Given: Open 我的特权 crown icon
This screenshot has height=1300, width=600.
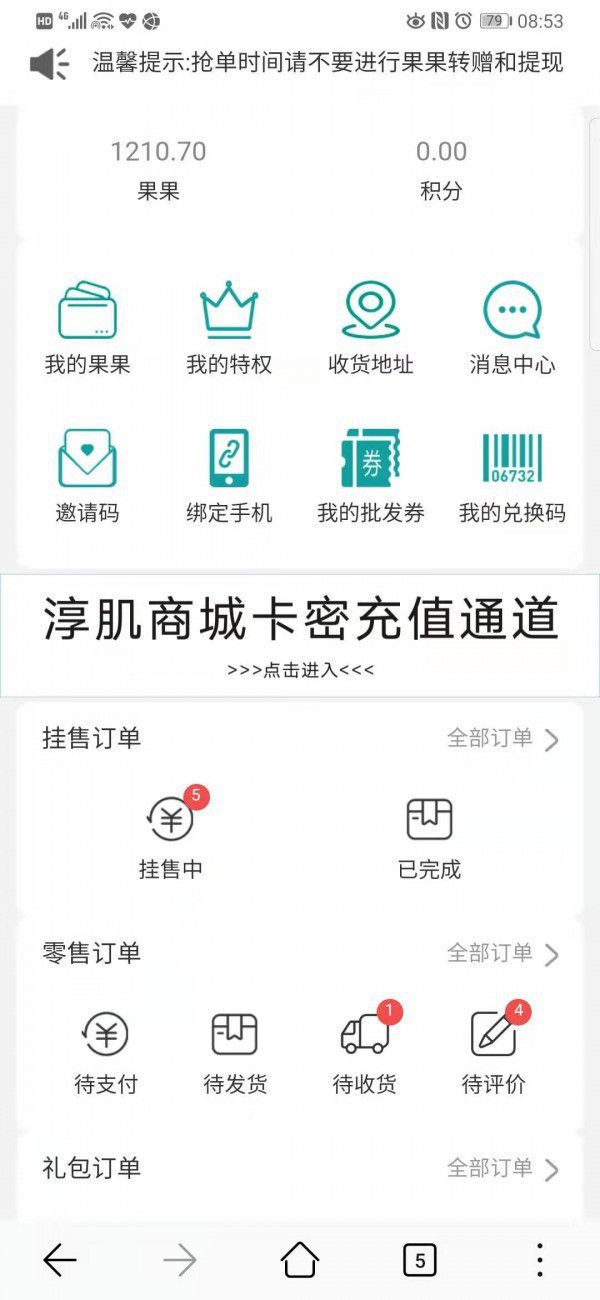Looking at the screenshot, I should click(229, 328).
